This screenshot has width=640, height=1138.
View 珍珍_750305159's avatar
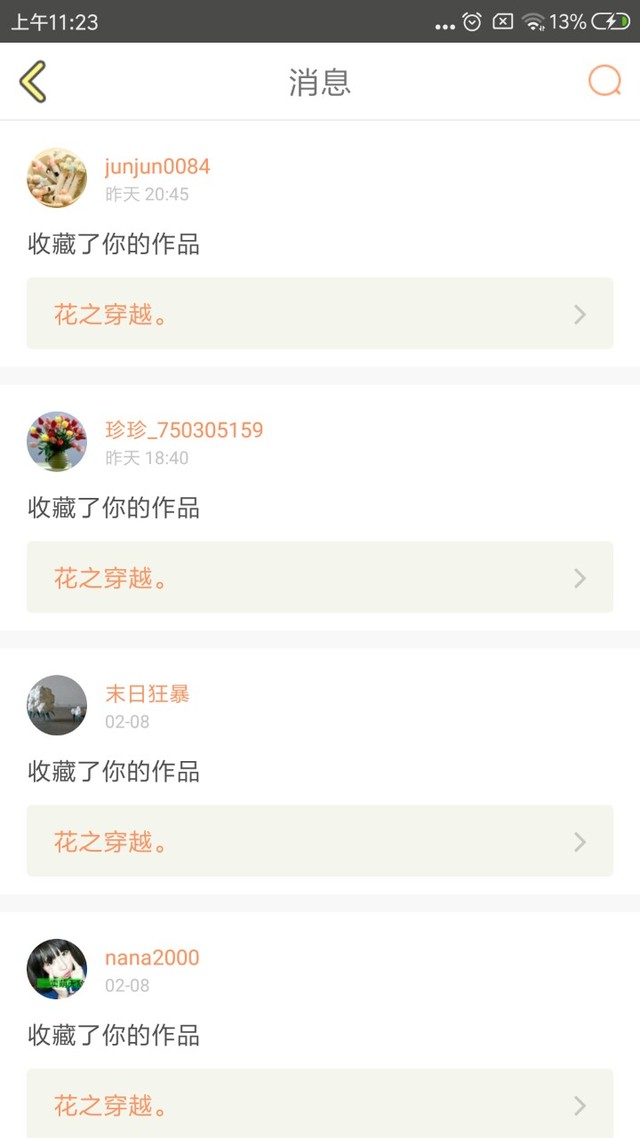pos(57,442)
